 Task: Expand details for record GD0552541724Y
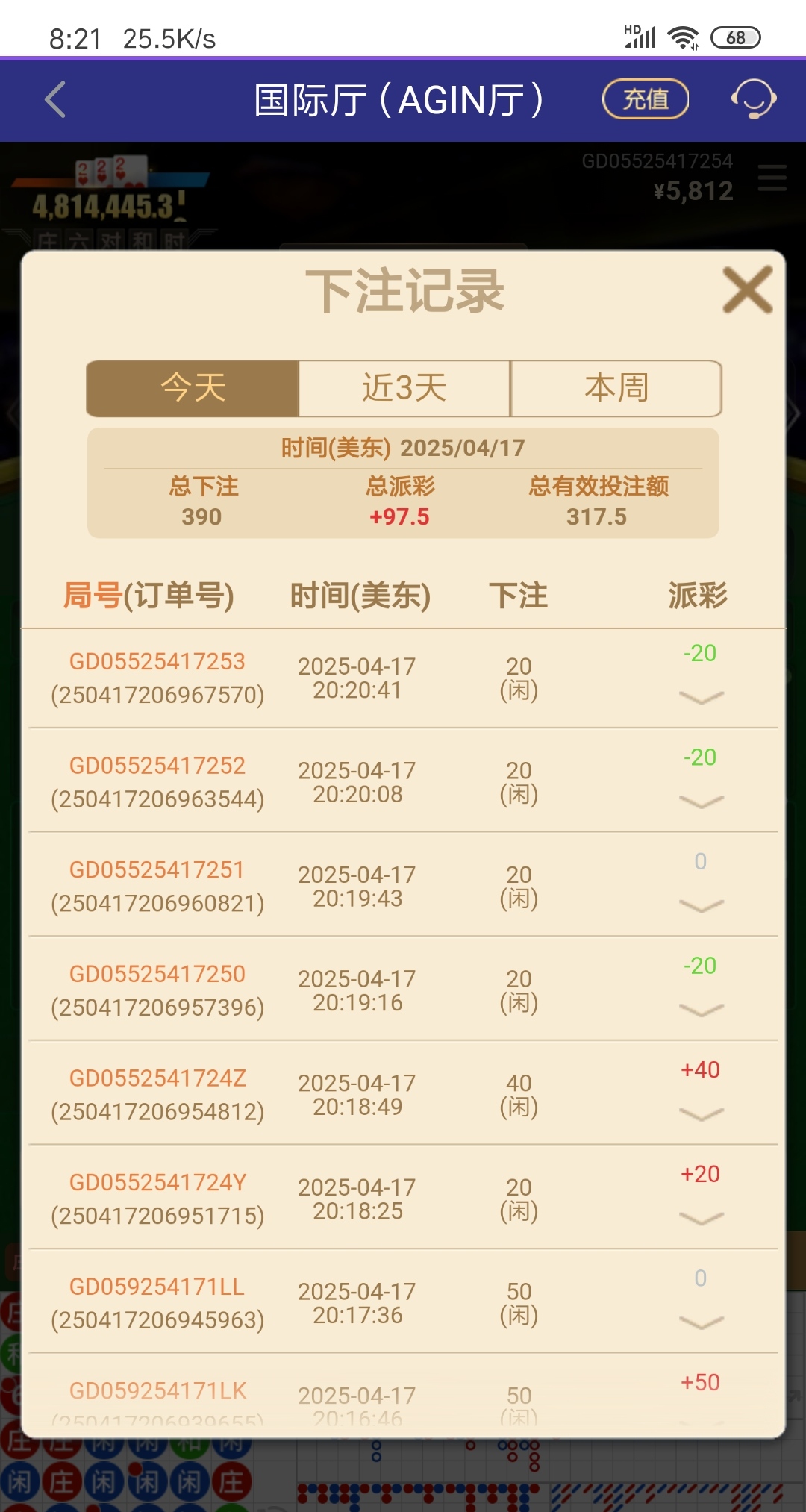pyautogui.click(x=701, y=1219)
